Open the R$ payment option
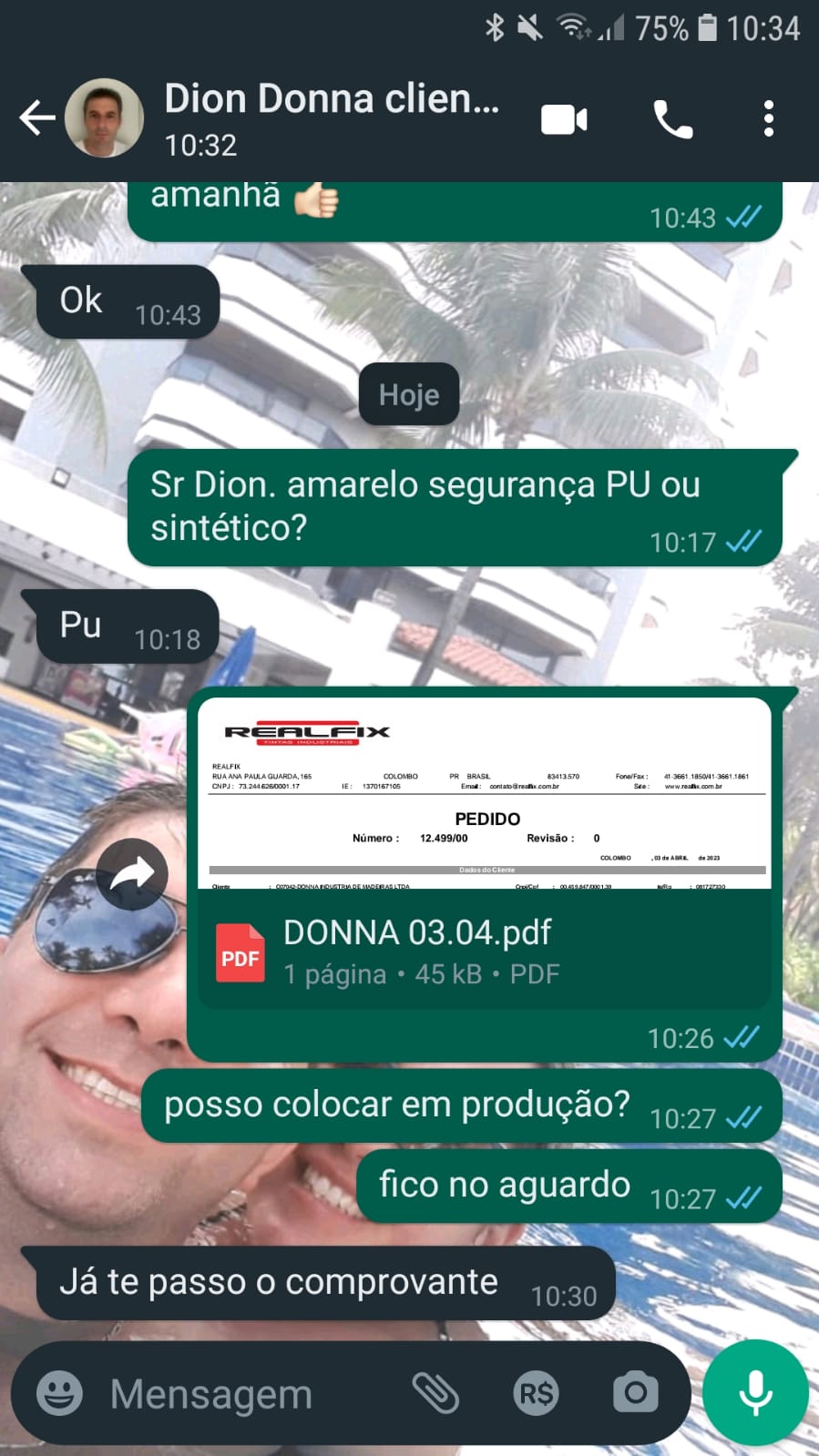819x1456 pixels. 536,1393
